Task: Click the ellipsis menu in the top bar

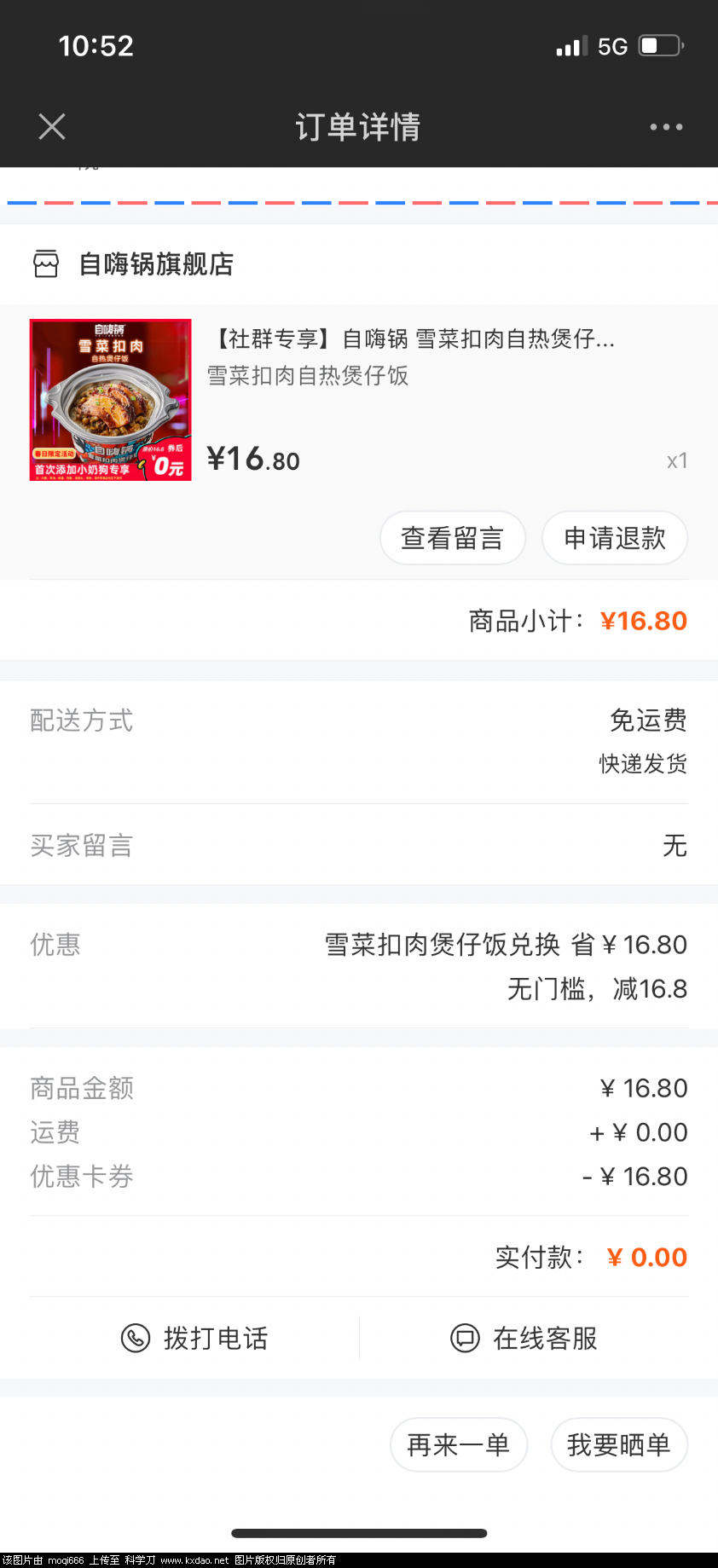Action: tap(665, 126)
